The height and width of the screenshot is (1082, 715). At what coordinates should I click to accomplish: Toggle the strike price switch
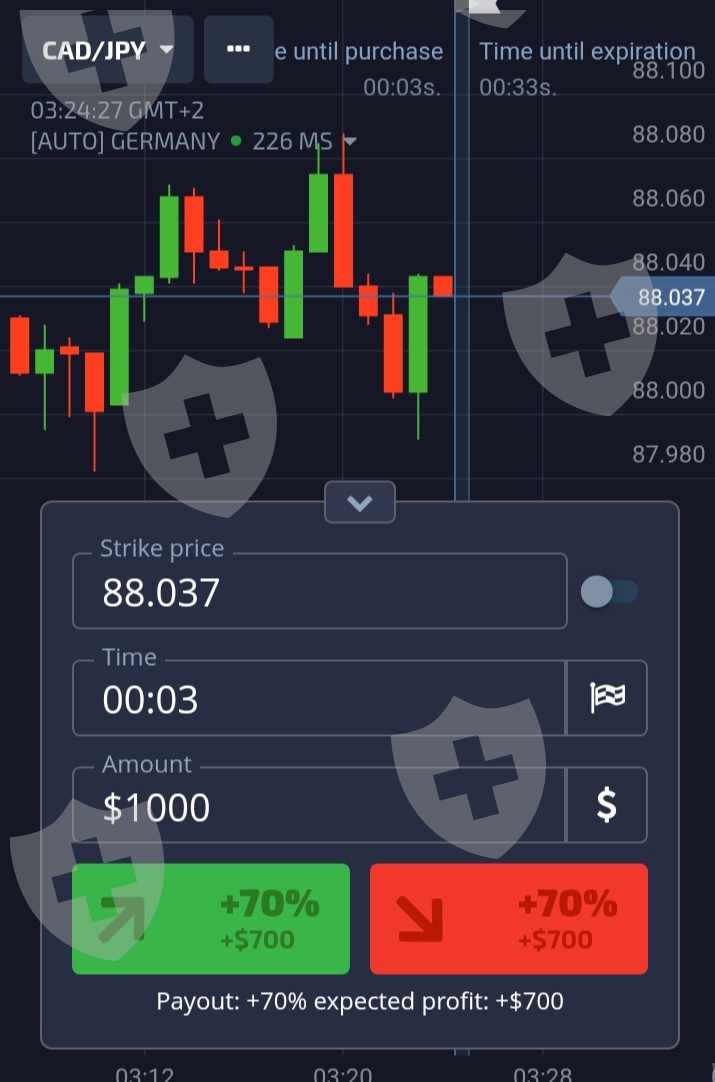[x=609, y=592]
